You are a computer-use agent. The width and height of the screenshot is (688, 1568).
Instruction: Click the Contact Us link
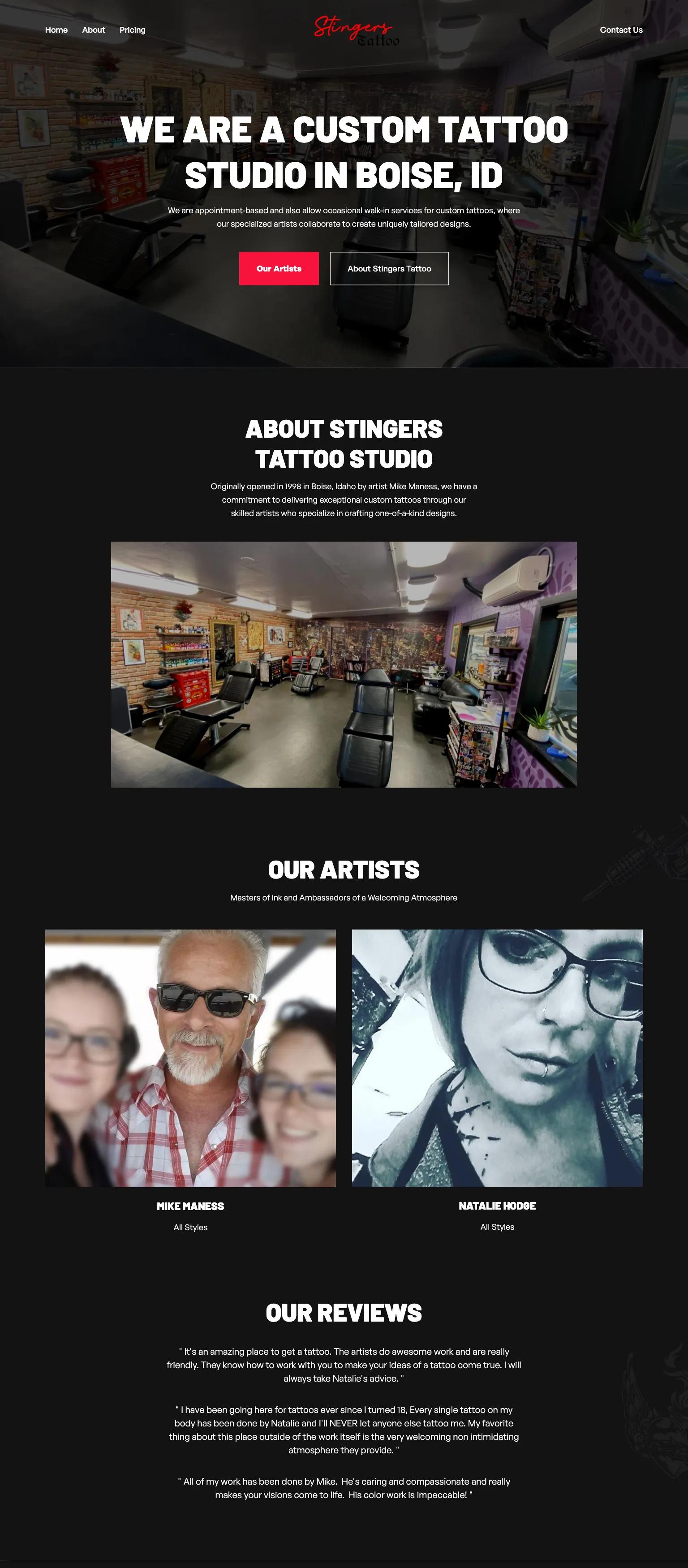pos(621,30)
